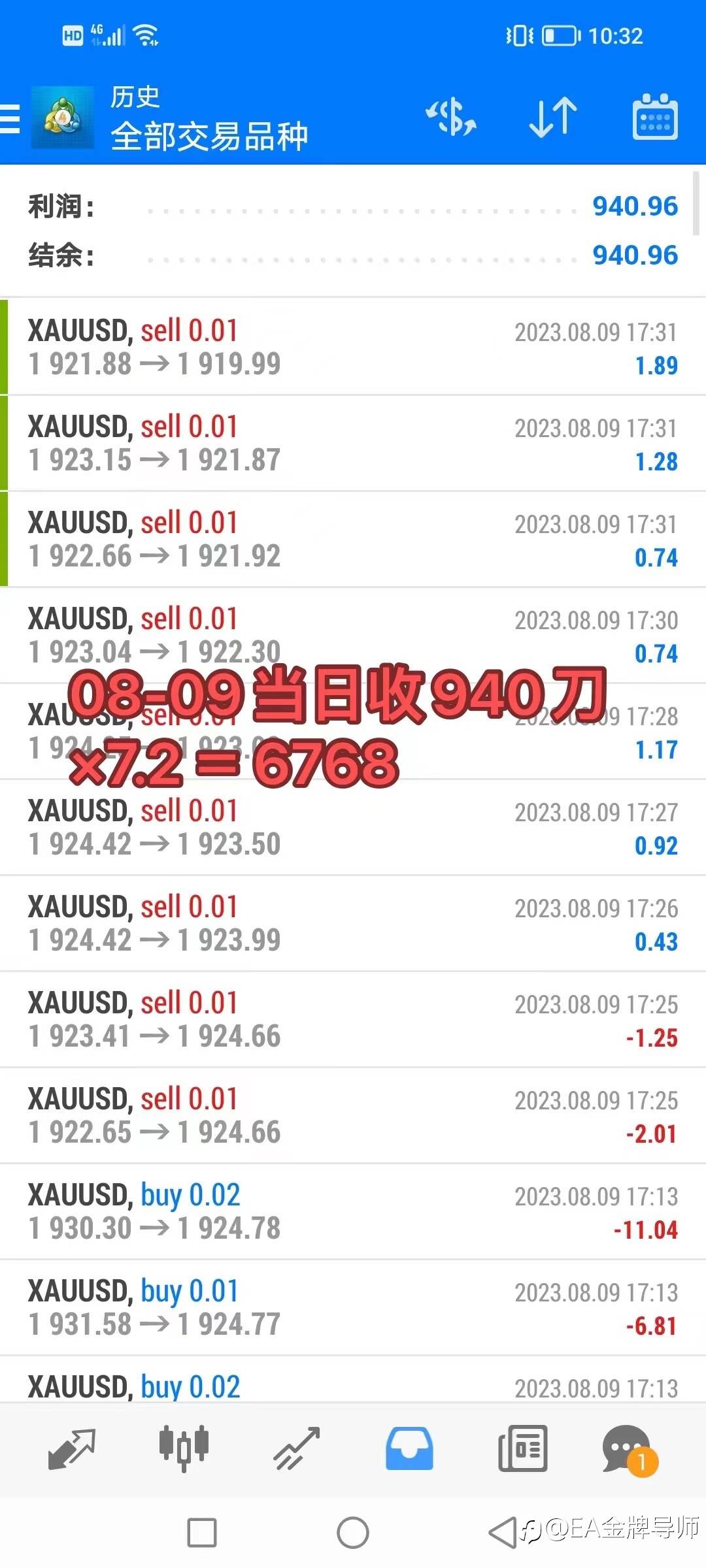Switch to the News tab

click(522, 1448)
